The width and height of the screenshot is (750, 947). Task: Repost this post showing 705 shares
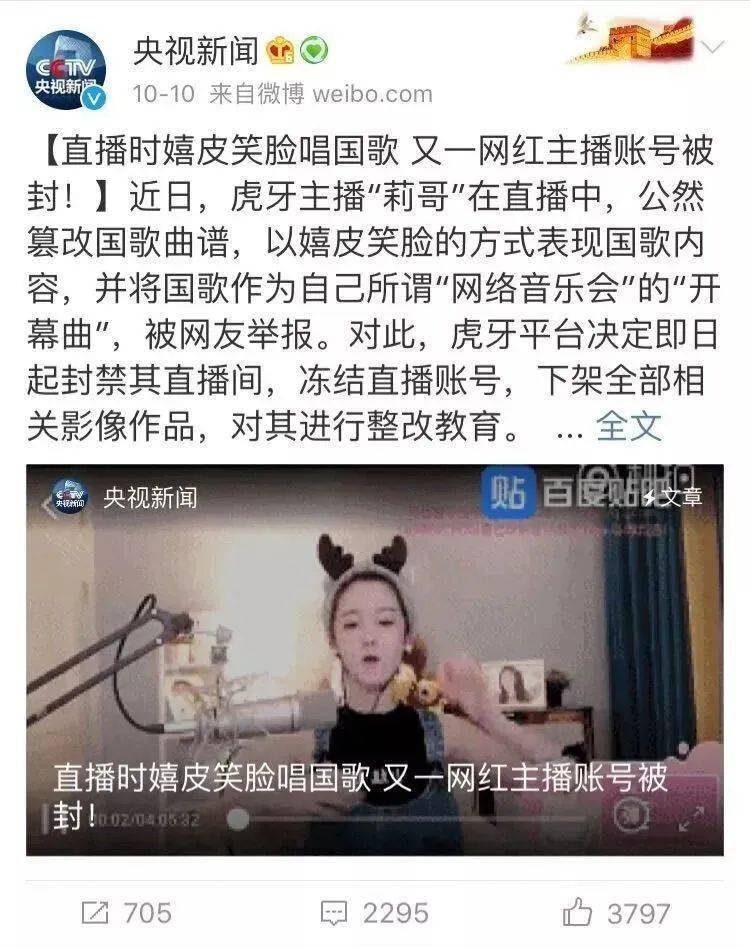[127, 912]
